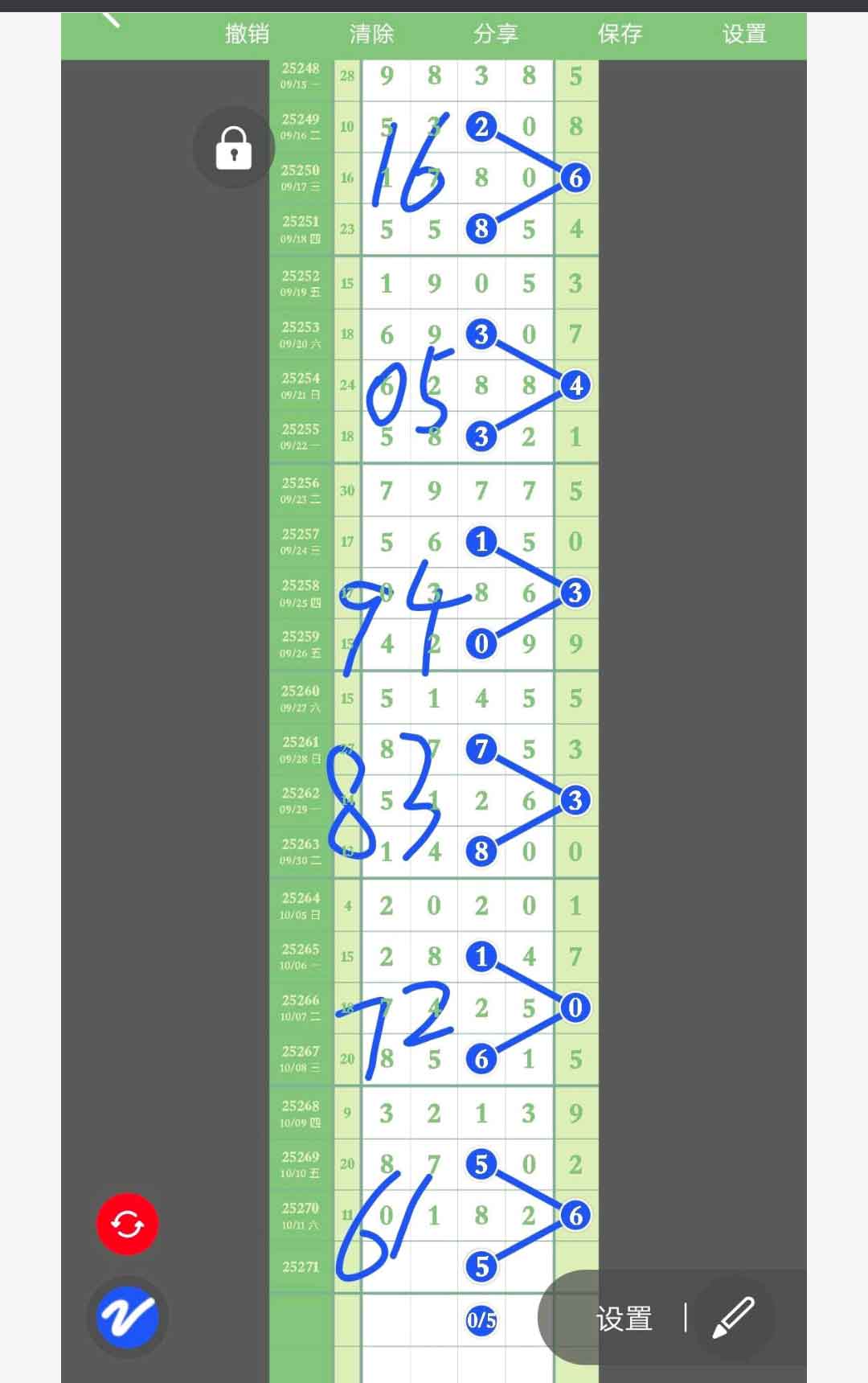The width and height of the screenshot is (868, 1383).
Task: Tap the red refresh button
Action: click(127, 1224)
